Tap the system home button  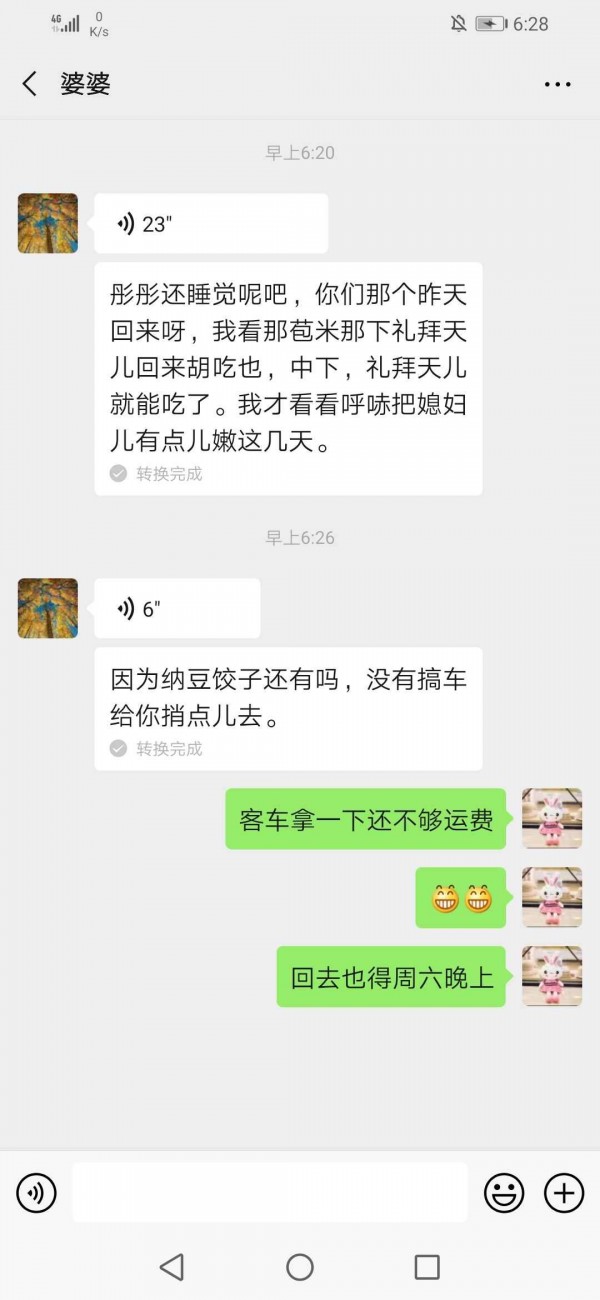coord(300,1267)
